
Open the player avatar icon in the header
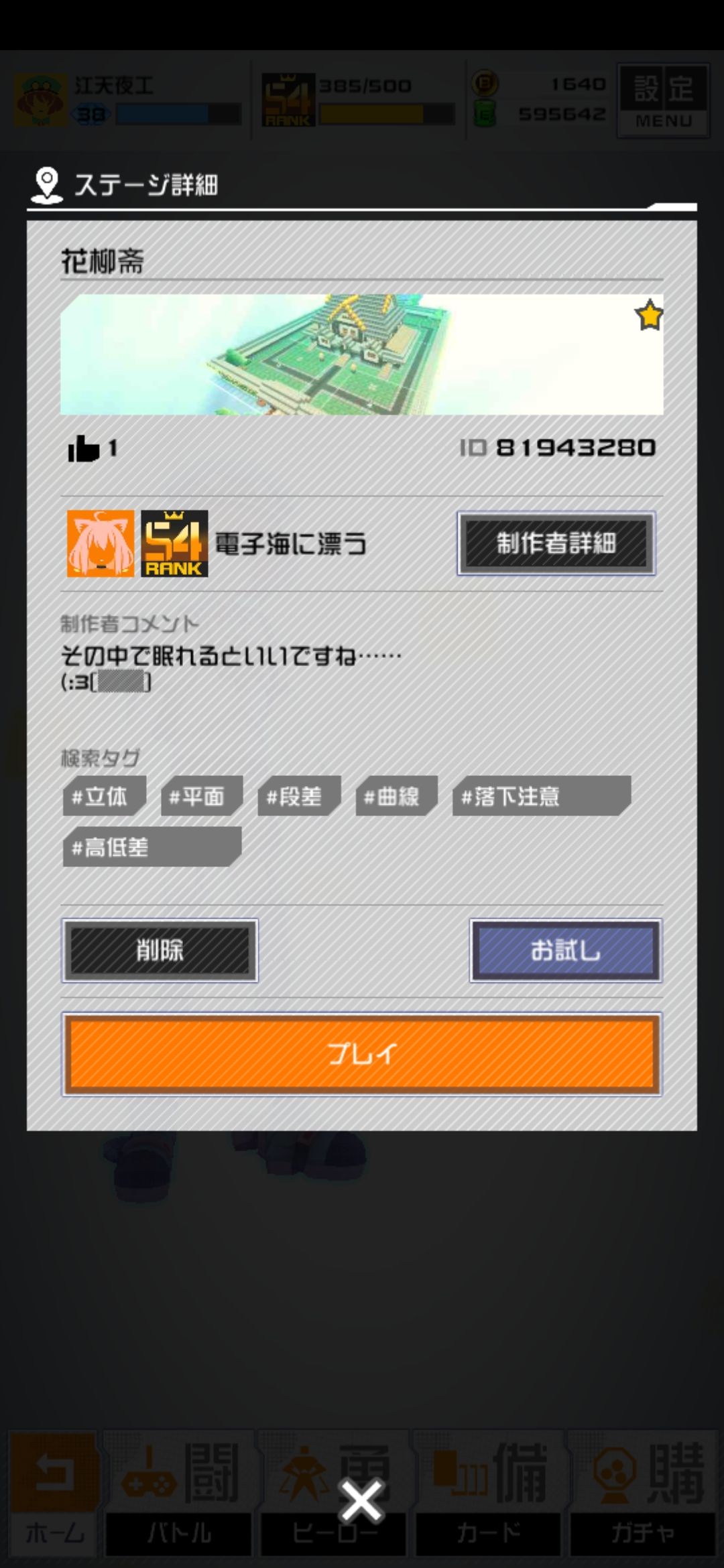pyautogui.click(x=42, y=99)
